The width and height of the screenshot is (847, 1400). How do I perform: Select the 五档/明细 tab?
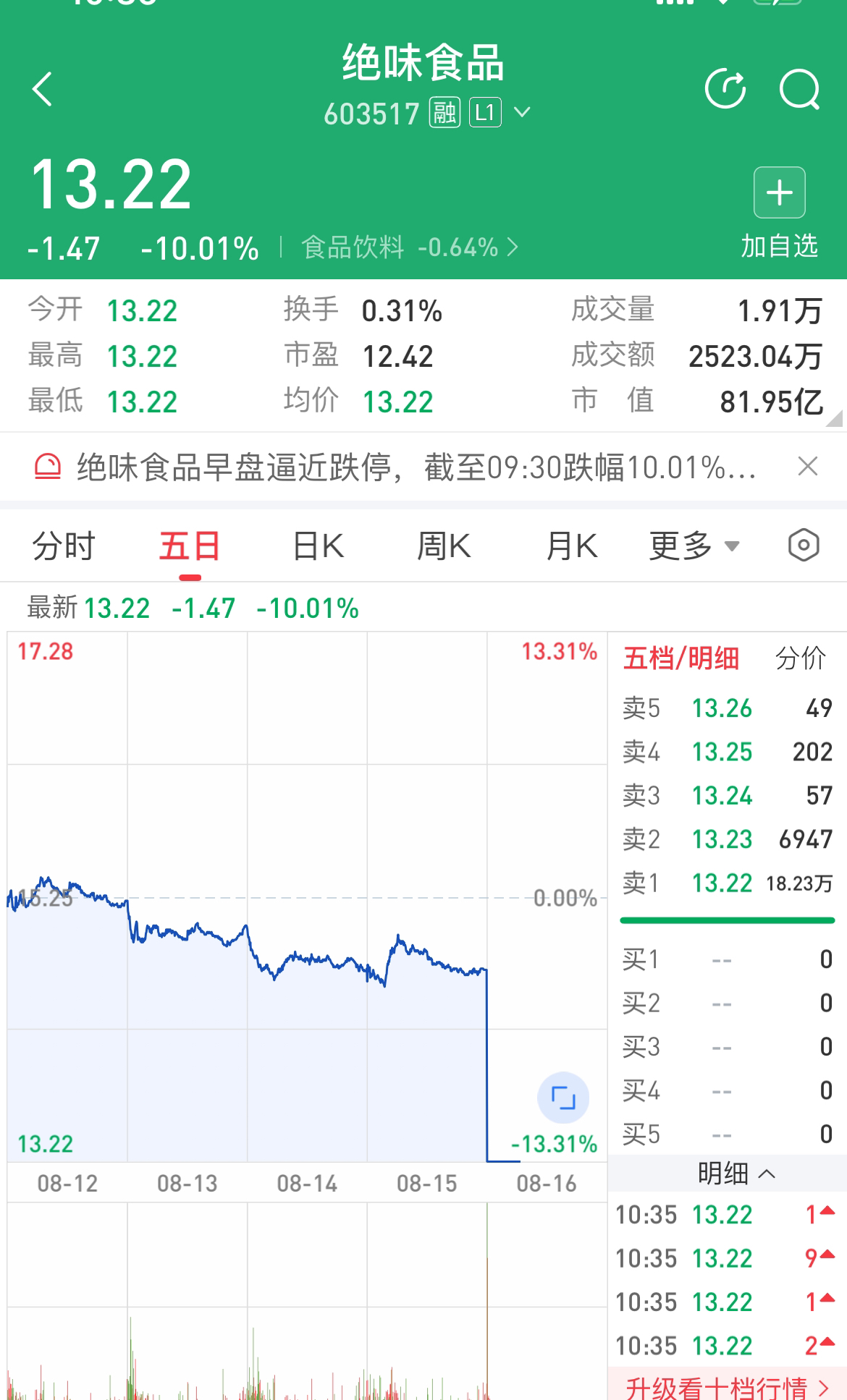[681, 658]
